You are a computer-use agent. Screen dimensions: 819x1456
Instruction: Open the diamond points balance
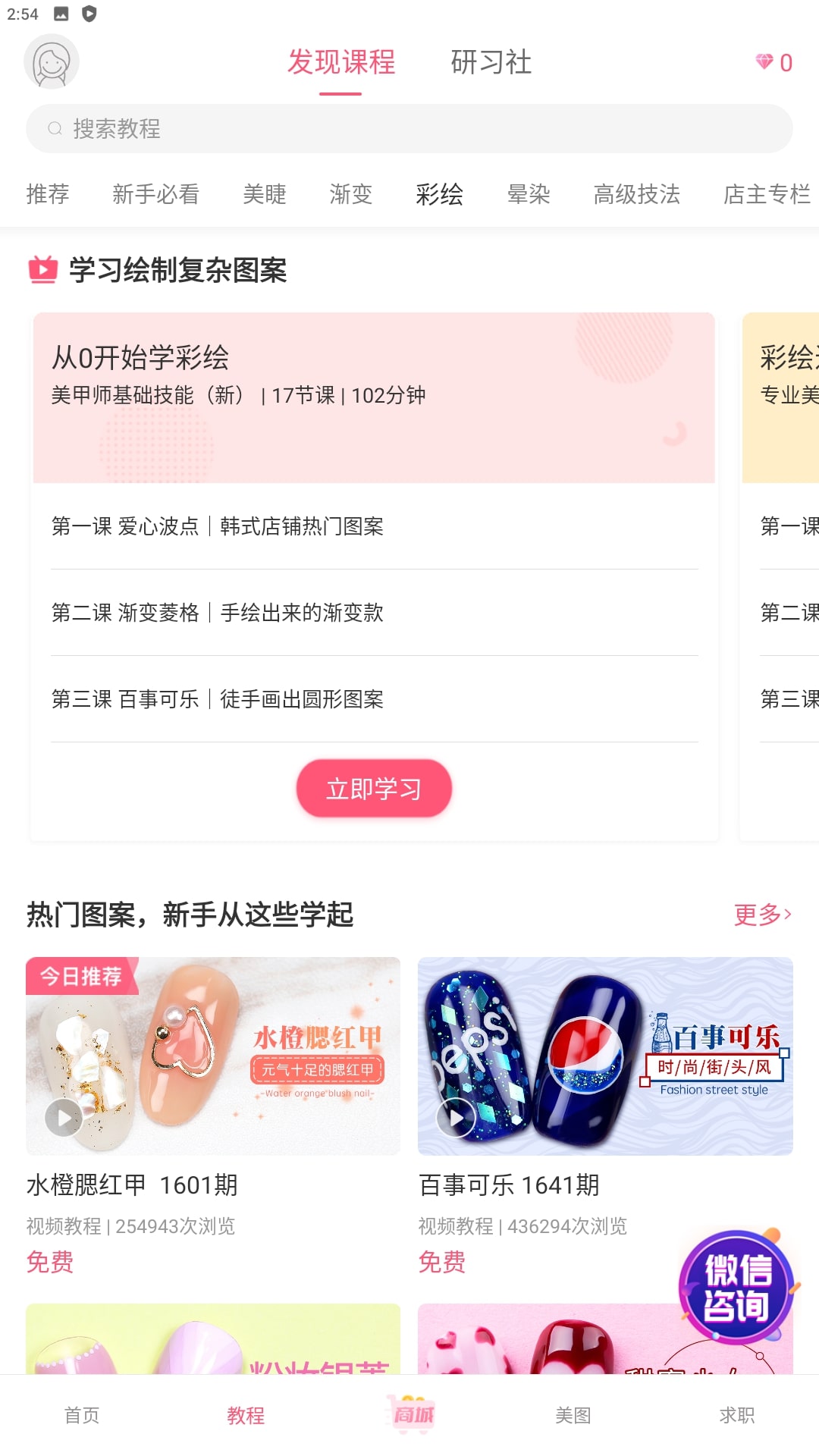pos(774,62)
